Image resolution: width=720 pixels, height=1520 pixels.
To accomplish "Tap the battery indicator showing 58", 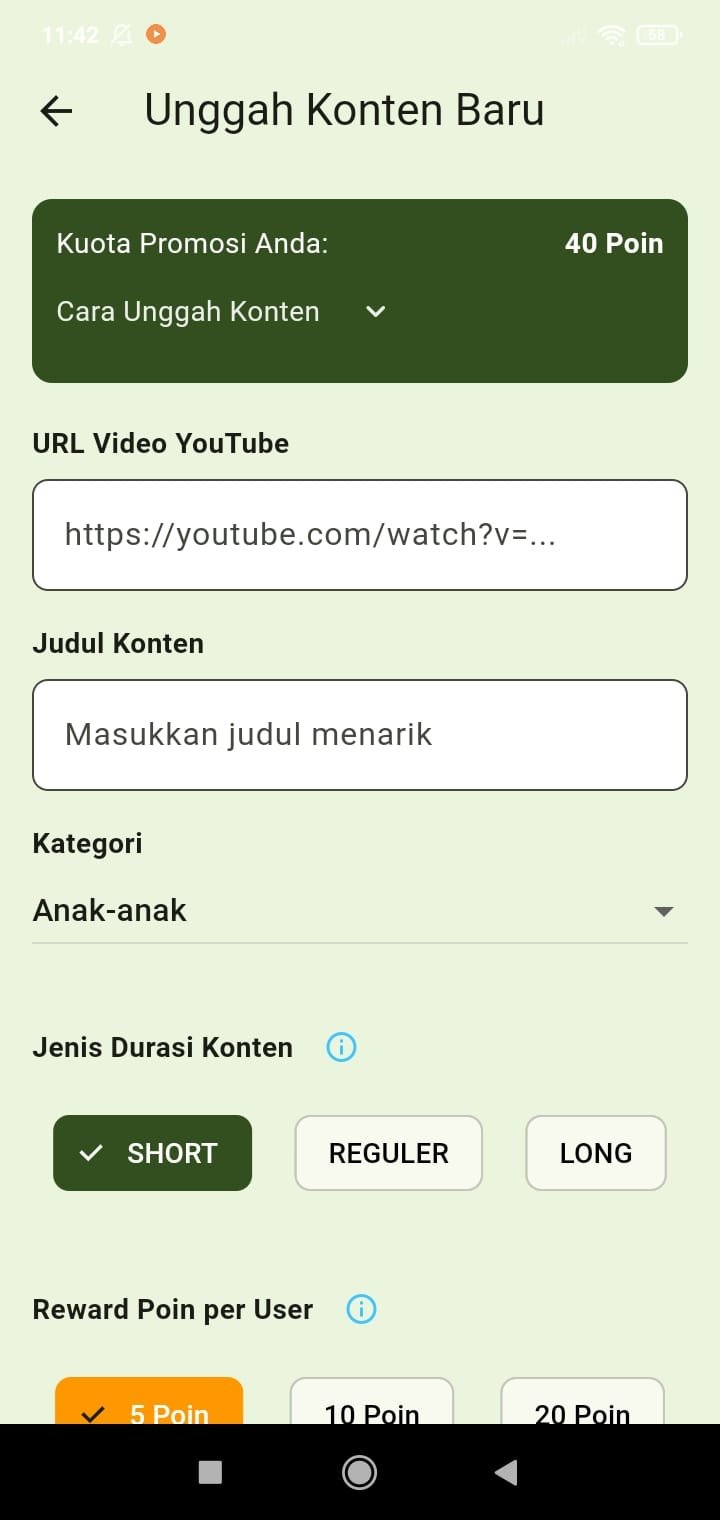I will [x=658, y=34].
